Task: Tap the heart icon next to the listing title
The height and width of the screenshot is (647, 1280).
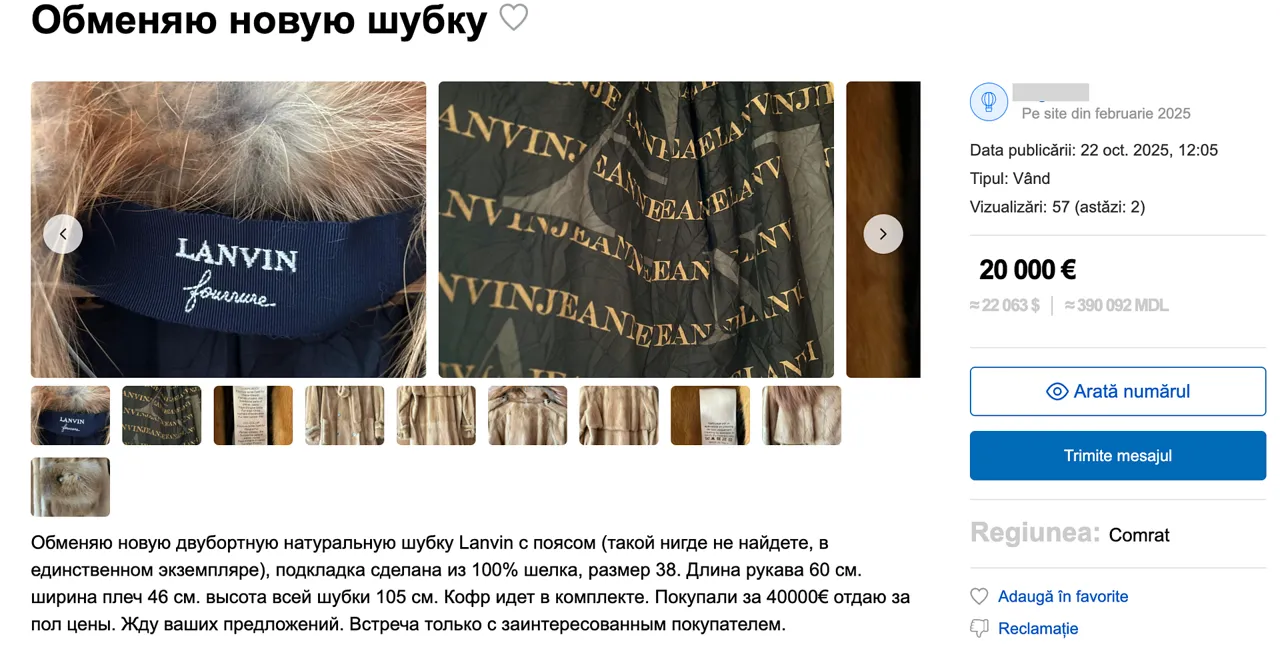Action: click(513, 18)
